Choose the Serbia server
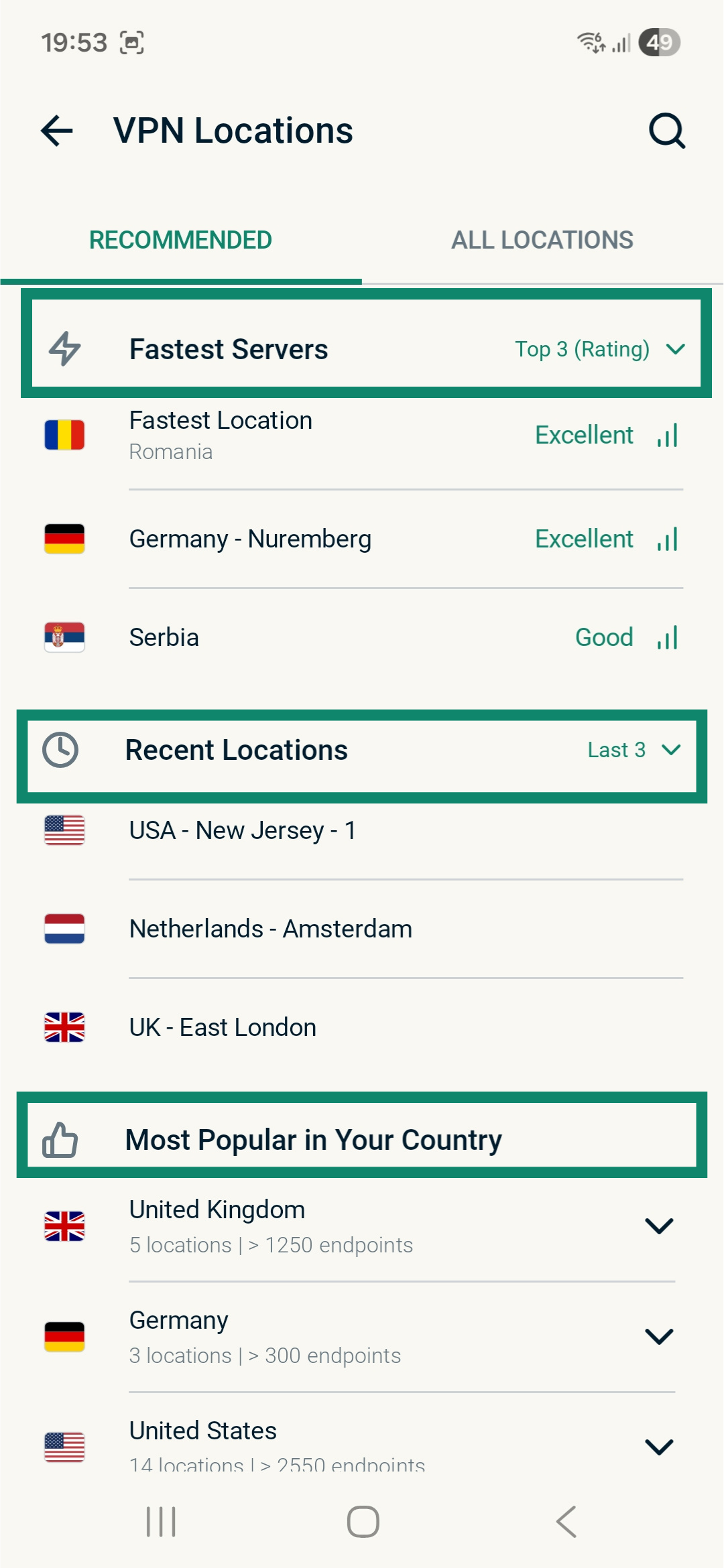This screenshot has width=724, height=1568. pyautogui.click(x=362, y=637)
